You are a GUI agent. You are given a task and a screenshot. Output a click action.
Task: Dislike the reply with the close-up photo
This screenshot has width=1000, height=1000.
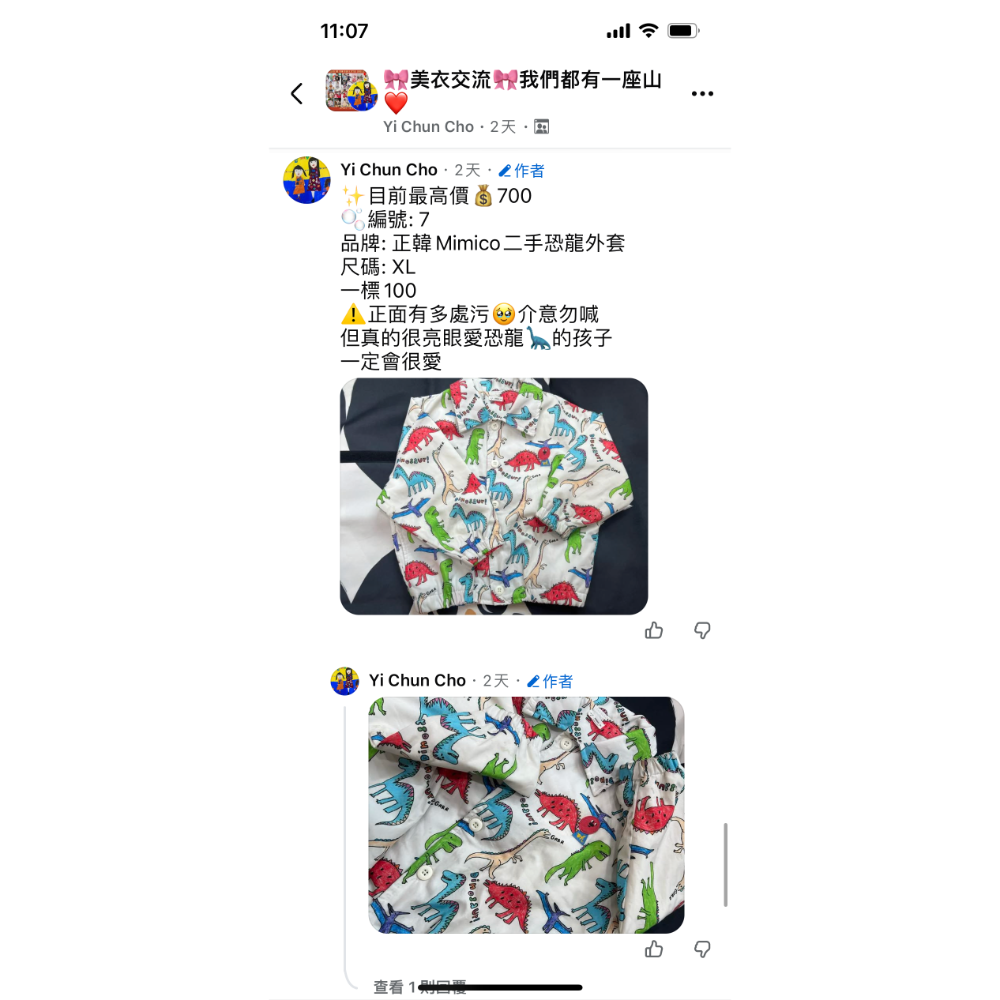(x=703, y=948)
